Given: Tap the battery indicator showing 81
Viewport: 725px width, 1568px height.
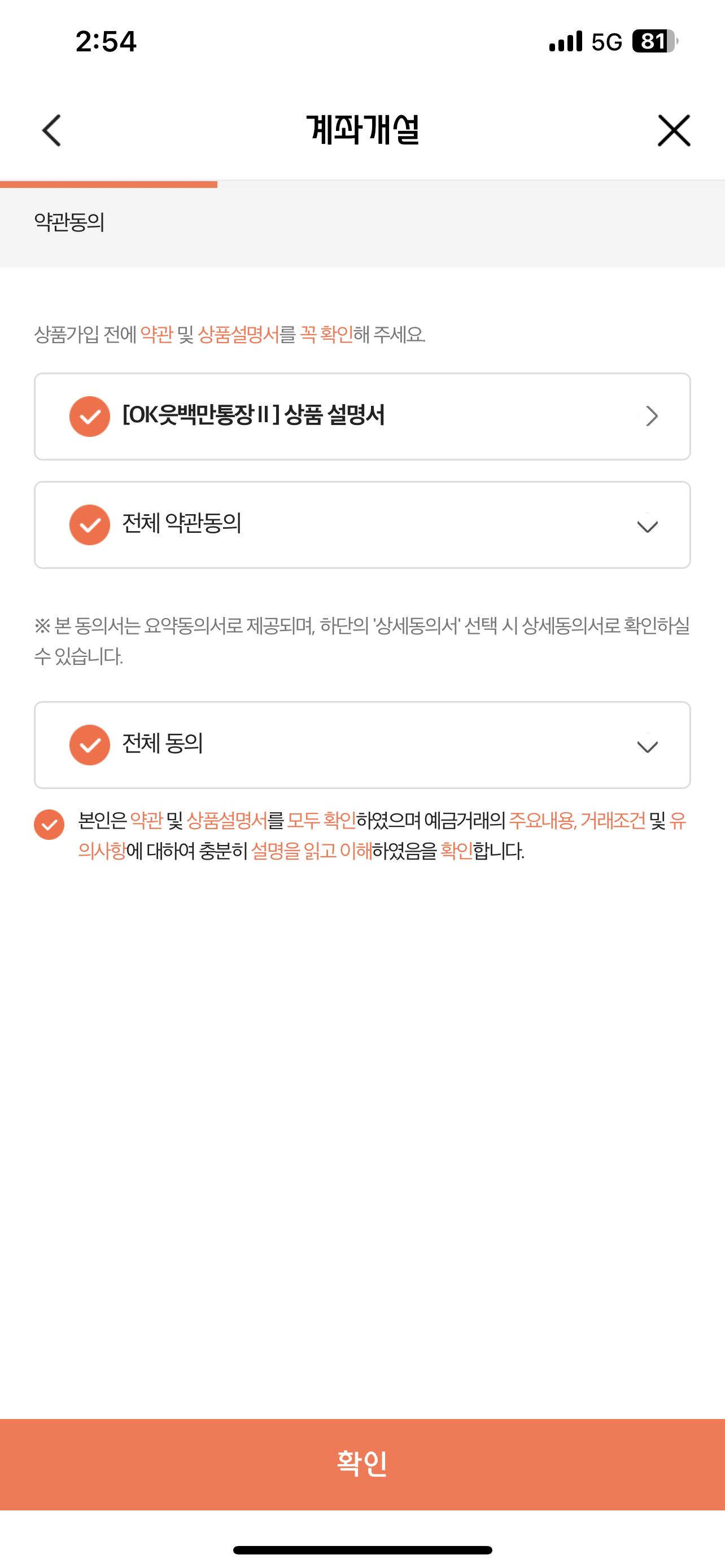Looking at the screenshot, I should (x=653, y=40).
